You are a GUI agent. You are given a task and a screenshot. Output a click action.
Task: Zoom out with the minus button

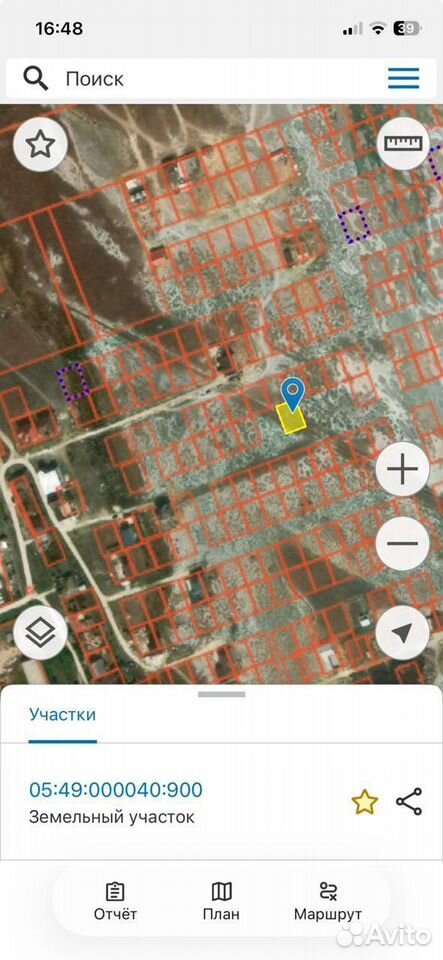403,543
